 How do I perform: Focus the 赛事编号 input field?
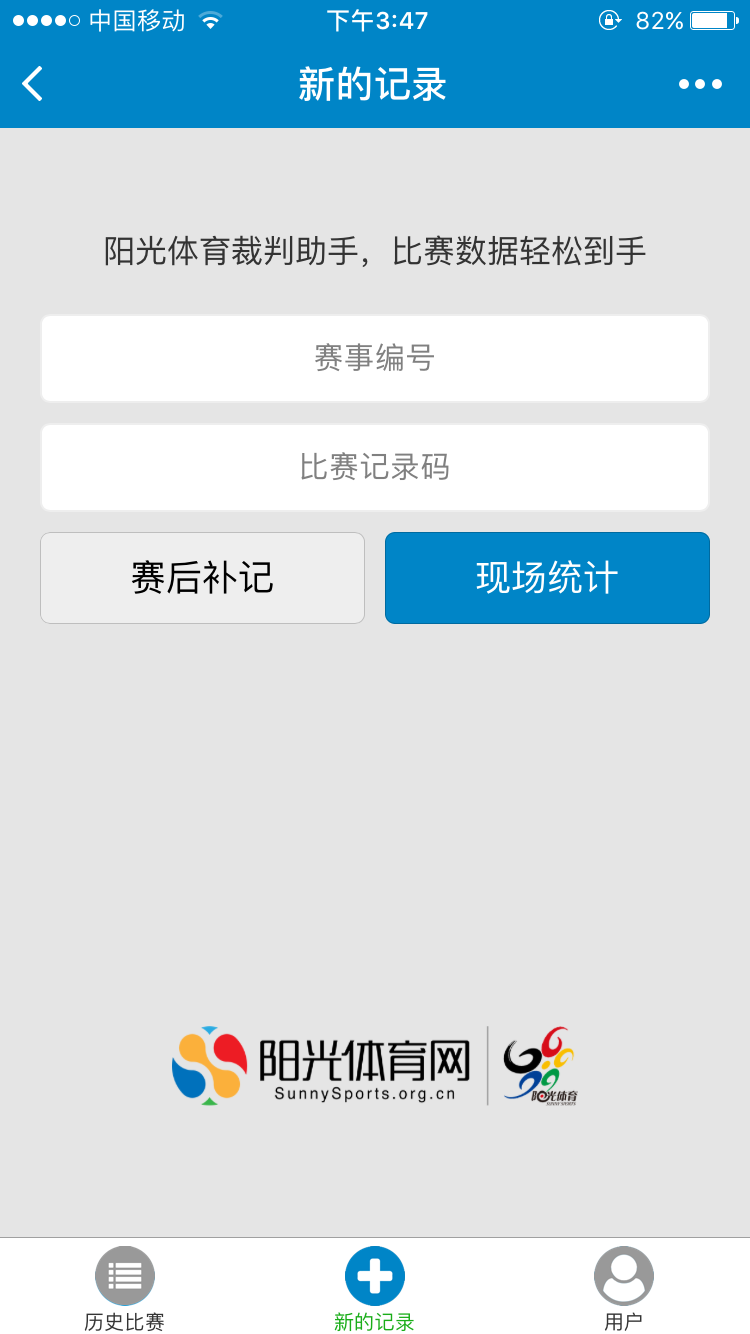[x=375, y=358]
